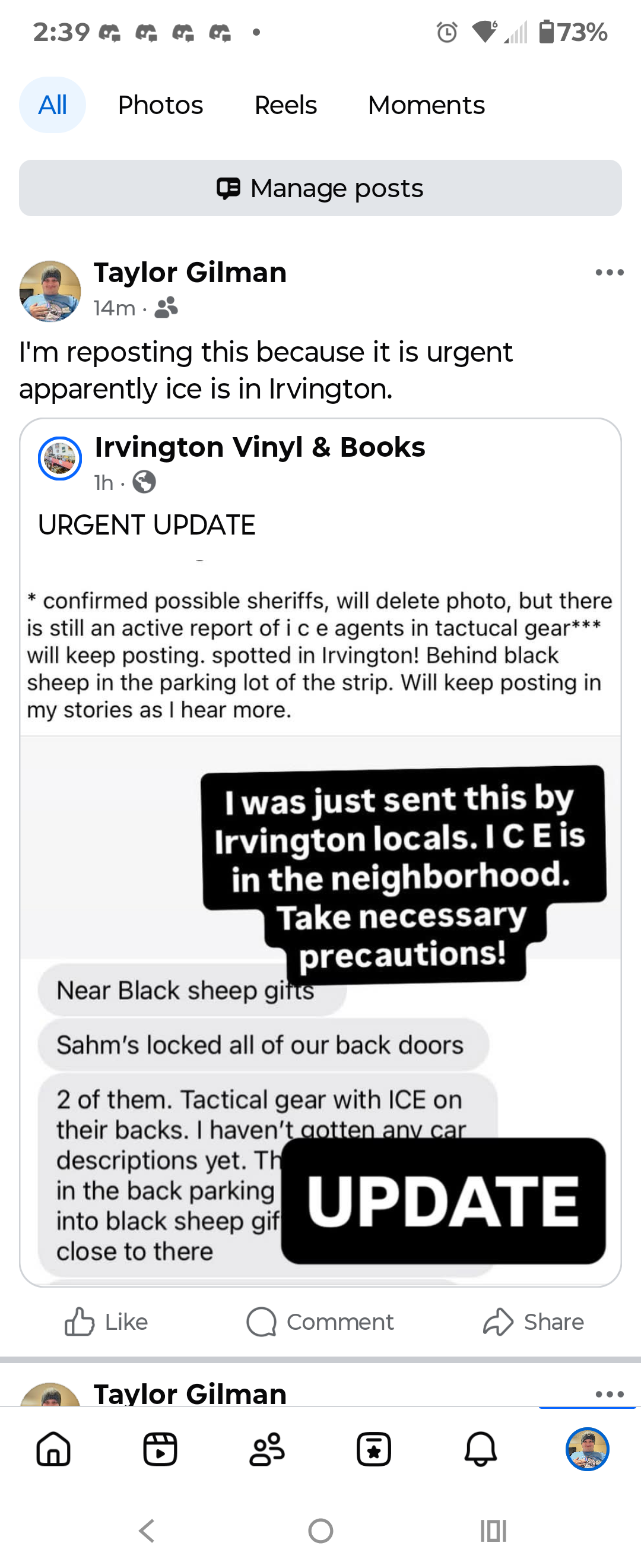Open the Reels video tab in the bottom bar
This screenshot has width=641, height=1568.
(160, 1449)
